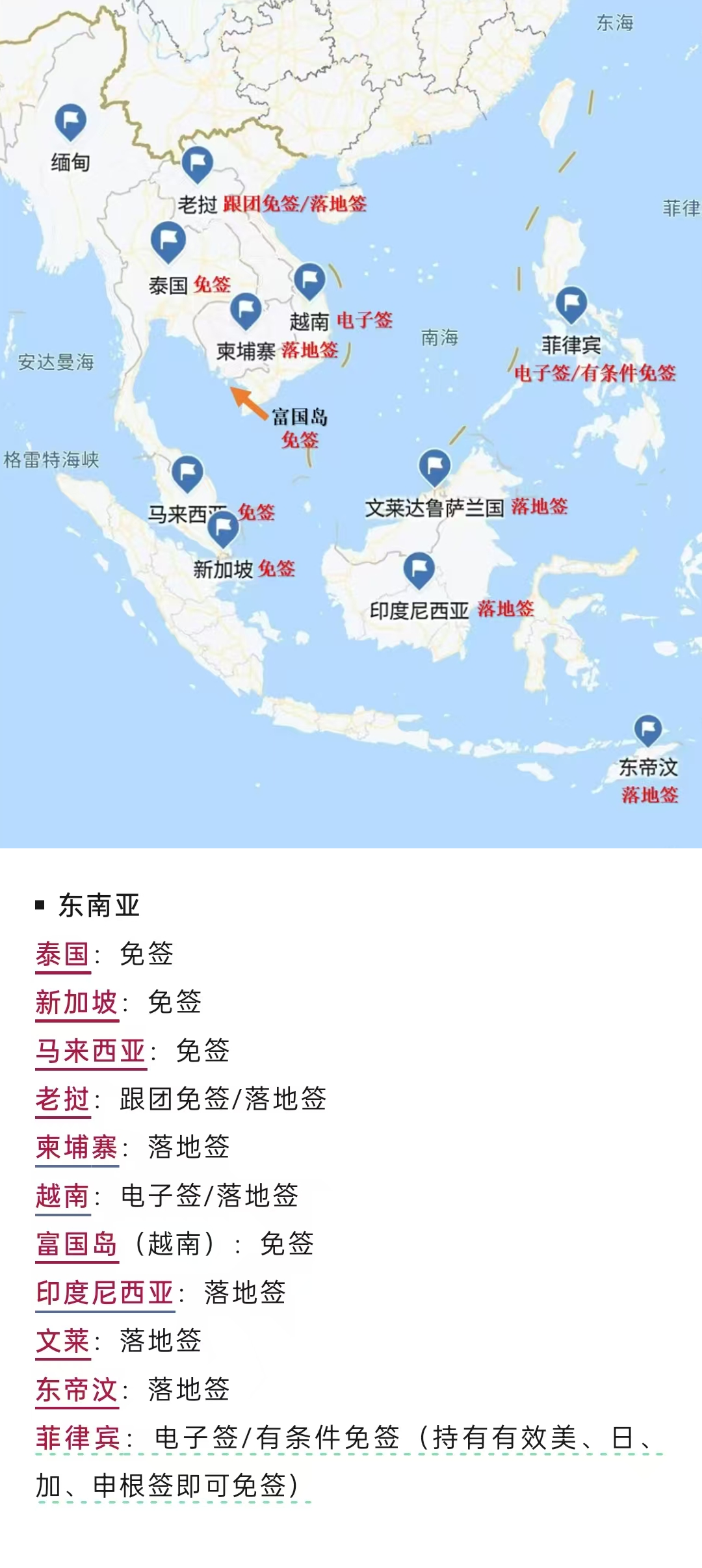The width and height of the screenshot is (702, 1568).
Task: Tap the 越南 link before 电子签/落地签
Action: tap(62, 1196)
